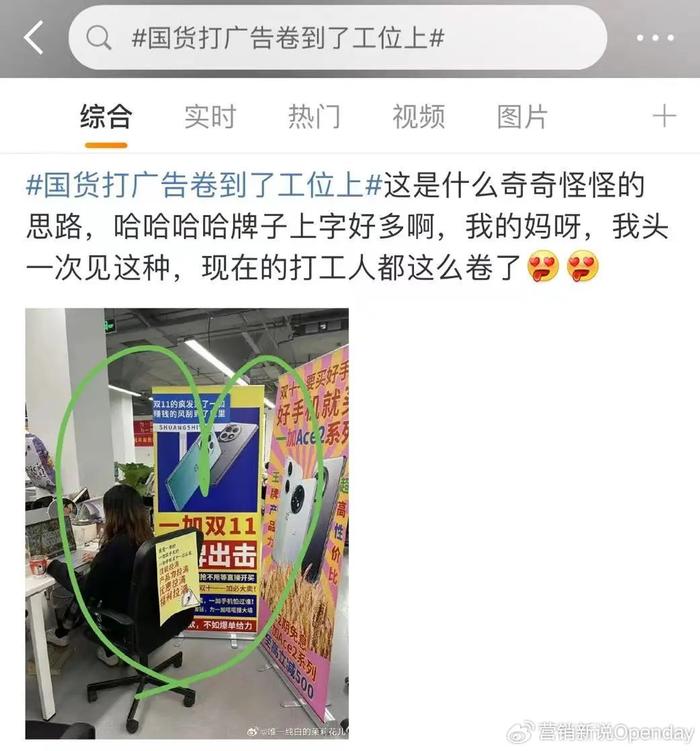Switch to the 综合 tab
The width and height of the screenshot is (700, 751).
[x=105, y=116]
